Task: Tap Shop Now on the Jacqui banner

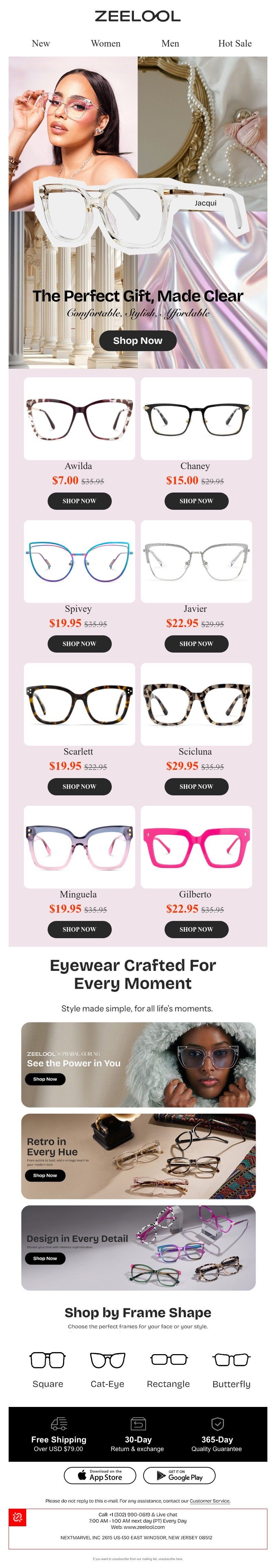Action: (138, 340)
